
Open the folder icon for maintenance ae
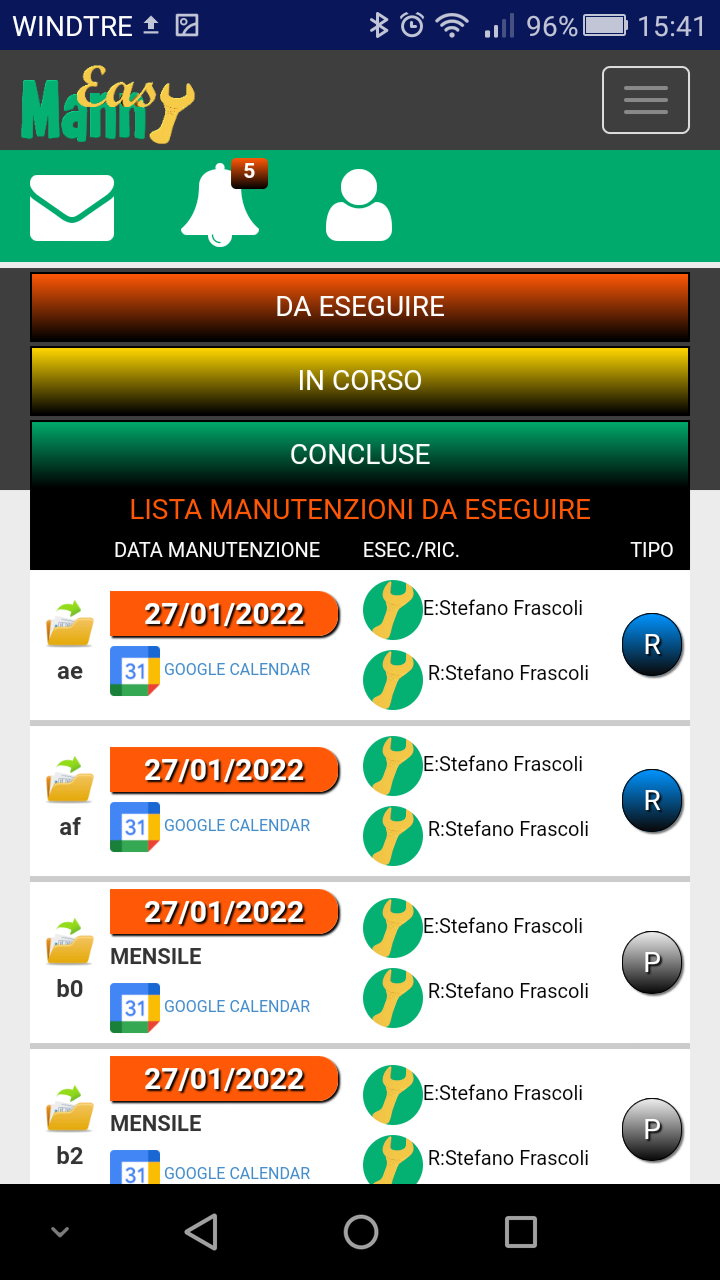[x=70, y=624]
